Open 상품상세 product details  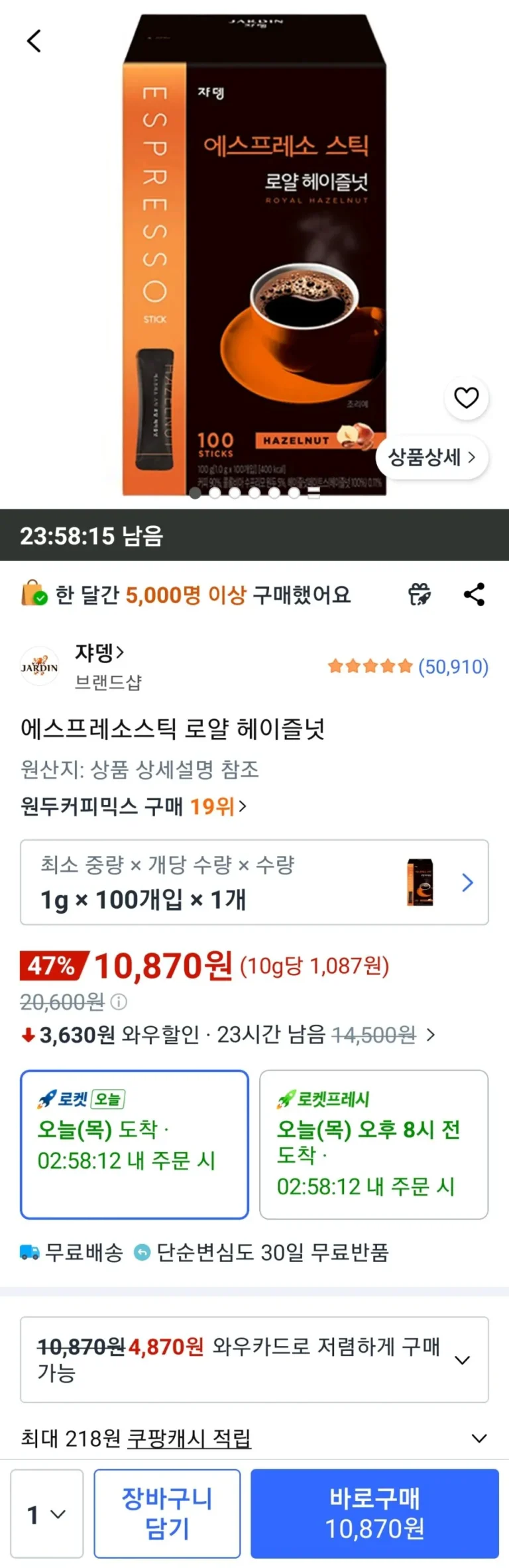432,457
